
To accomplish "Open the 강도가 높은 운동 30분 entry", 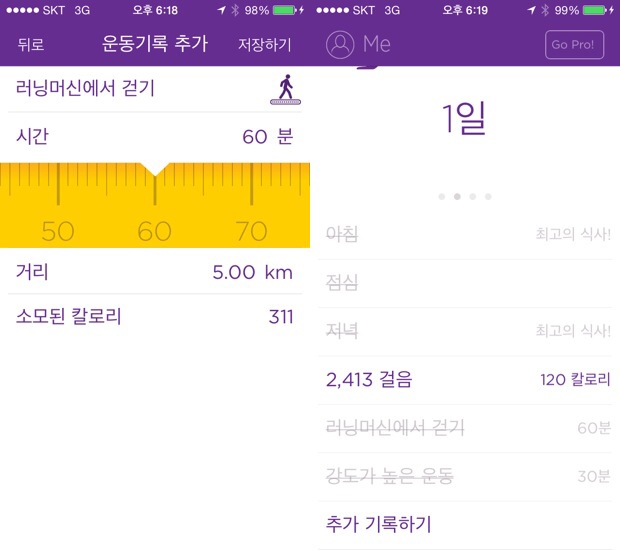I will tap(468, 476).
